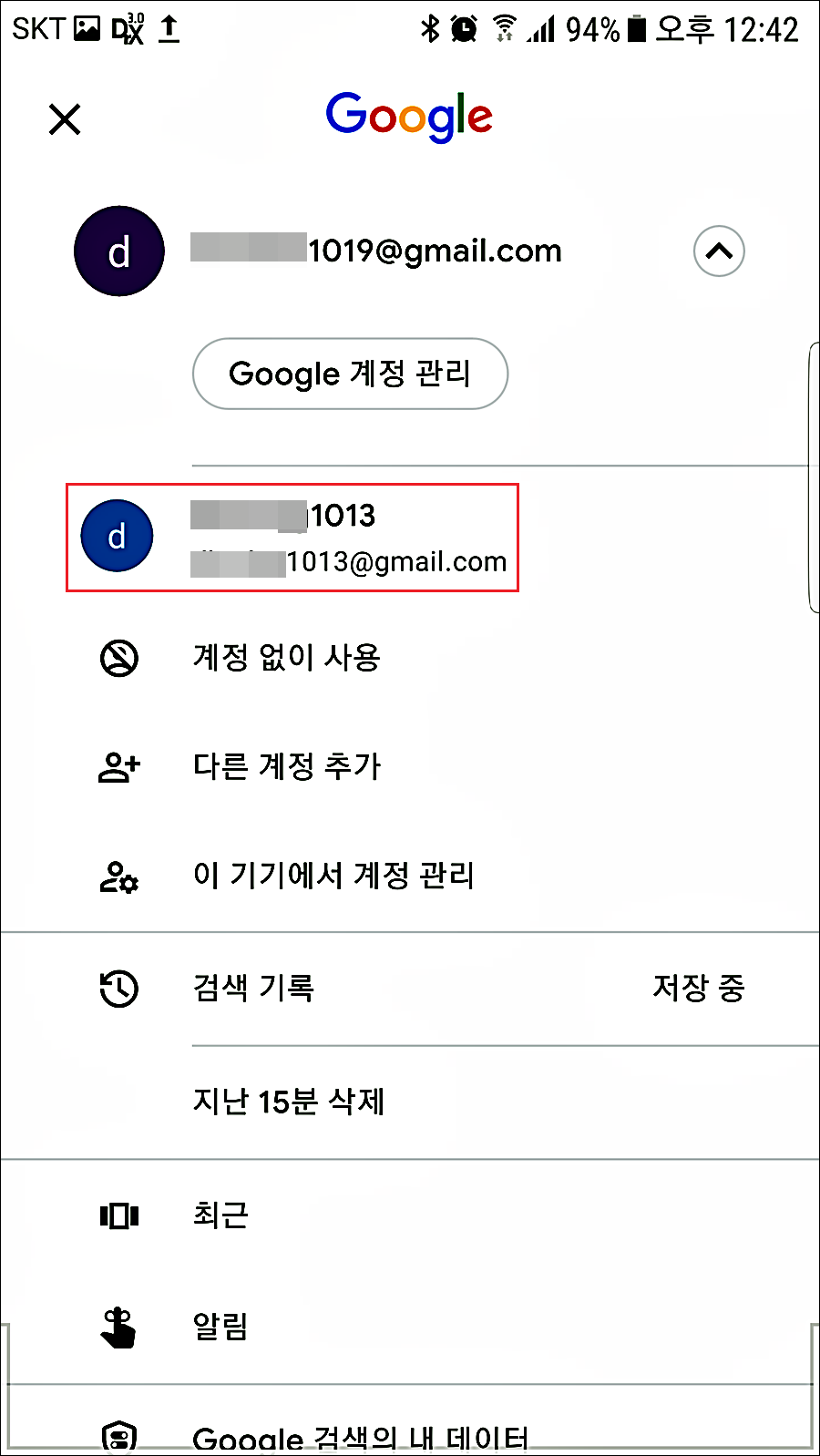Tap 이 기기에서 계정 관리 entry

click(334, 876)
